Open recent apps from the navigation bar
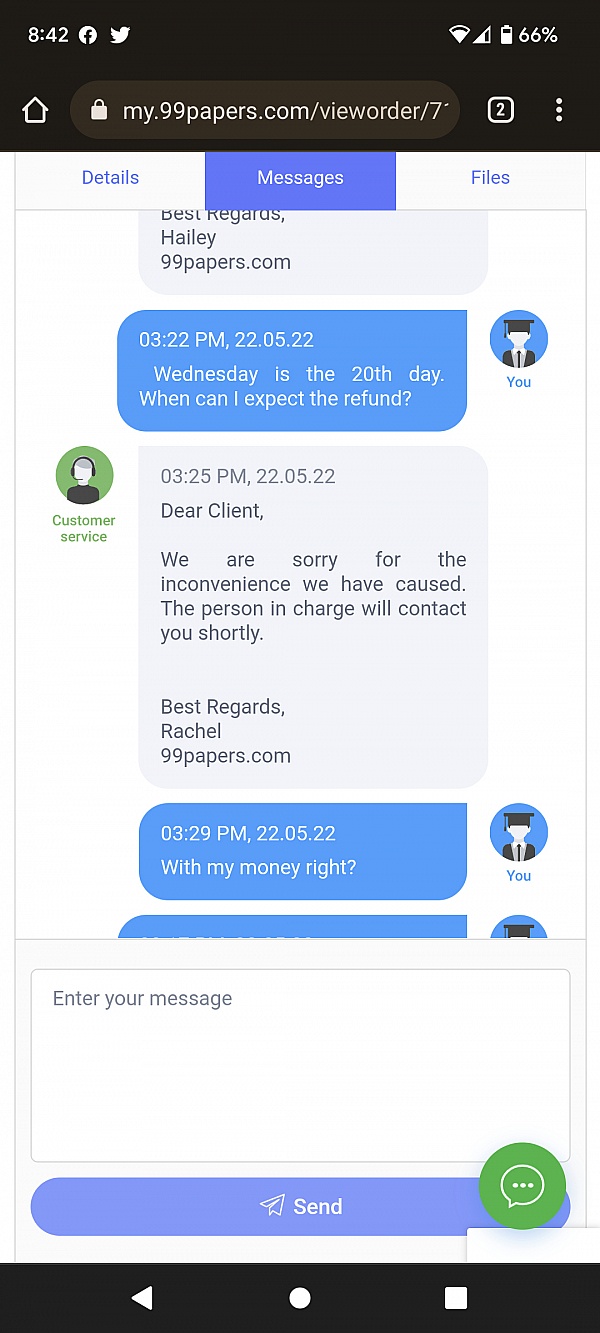Screen dimensions: 600x1333 click(456, 1298)
